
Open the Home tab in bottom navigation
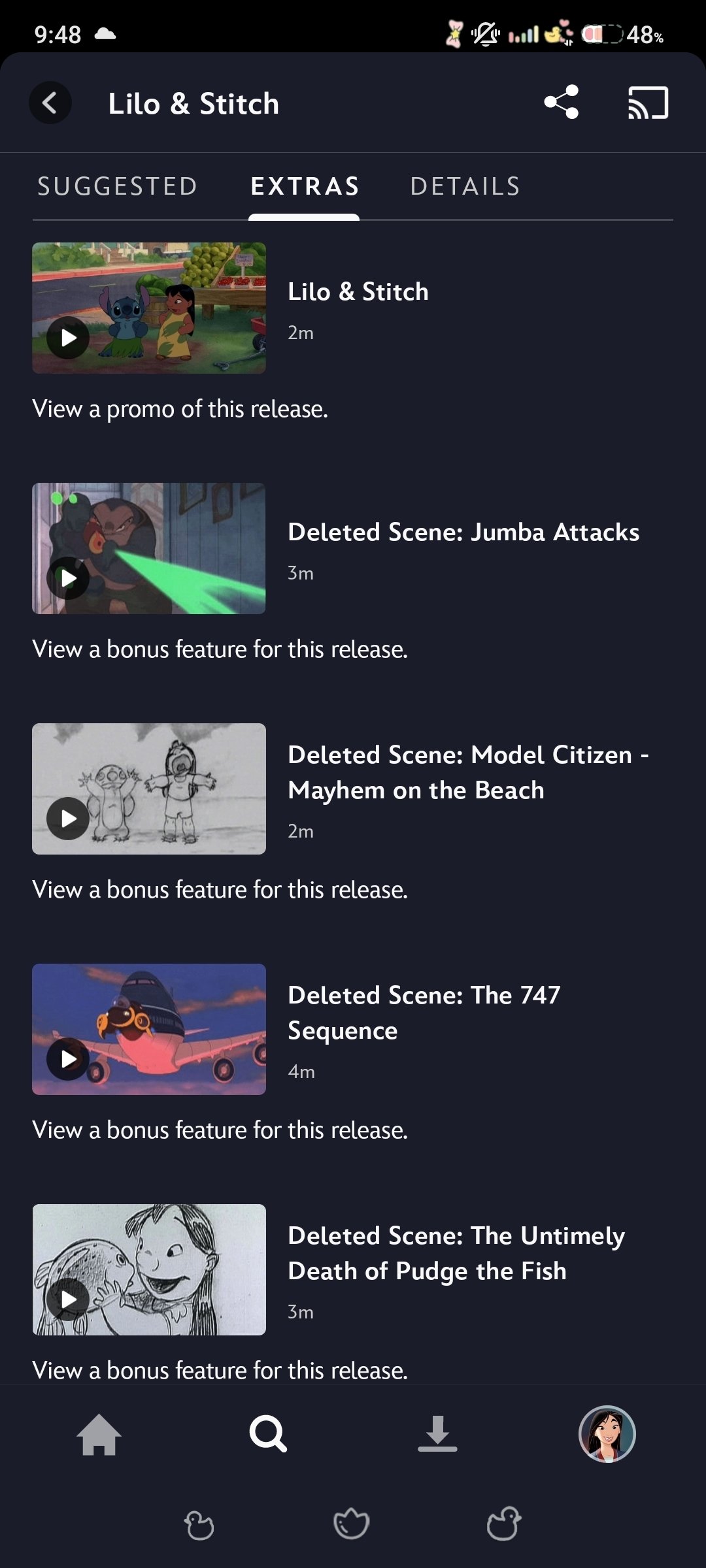point(99,1435)
